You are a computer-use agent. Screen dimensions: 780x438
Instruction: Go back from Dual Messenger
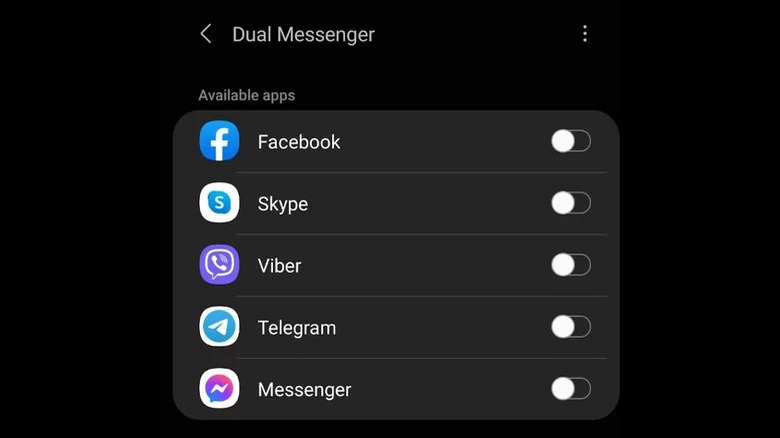[206, 34]
